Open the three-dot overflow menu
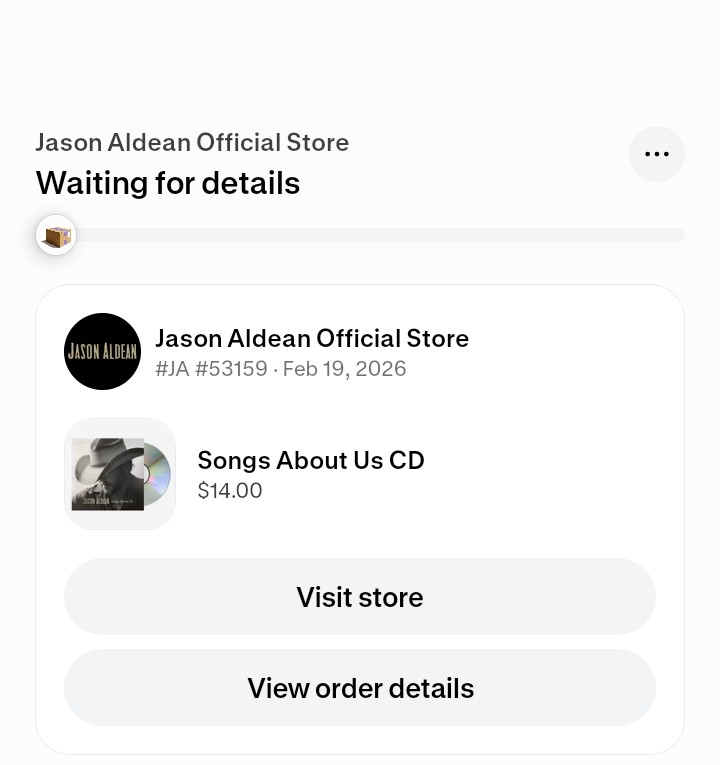This screenshot has width=720, height=765. tap(656, 154)
